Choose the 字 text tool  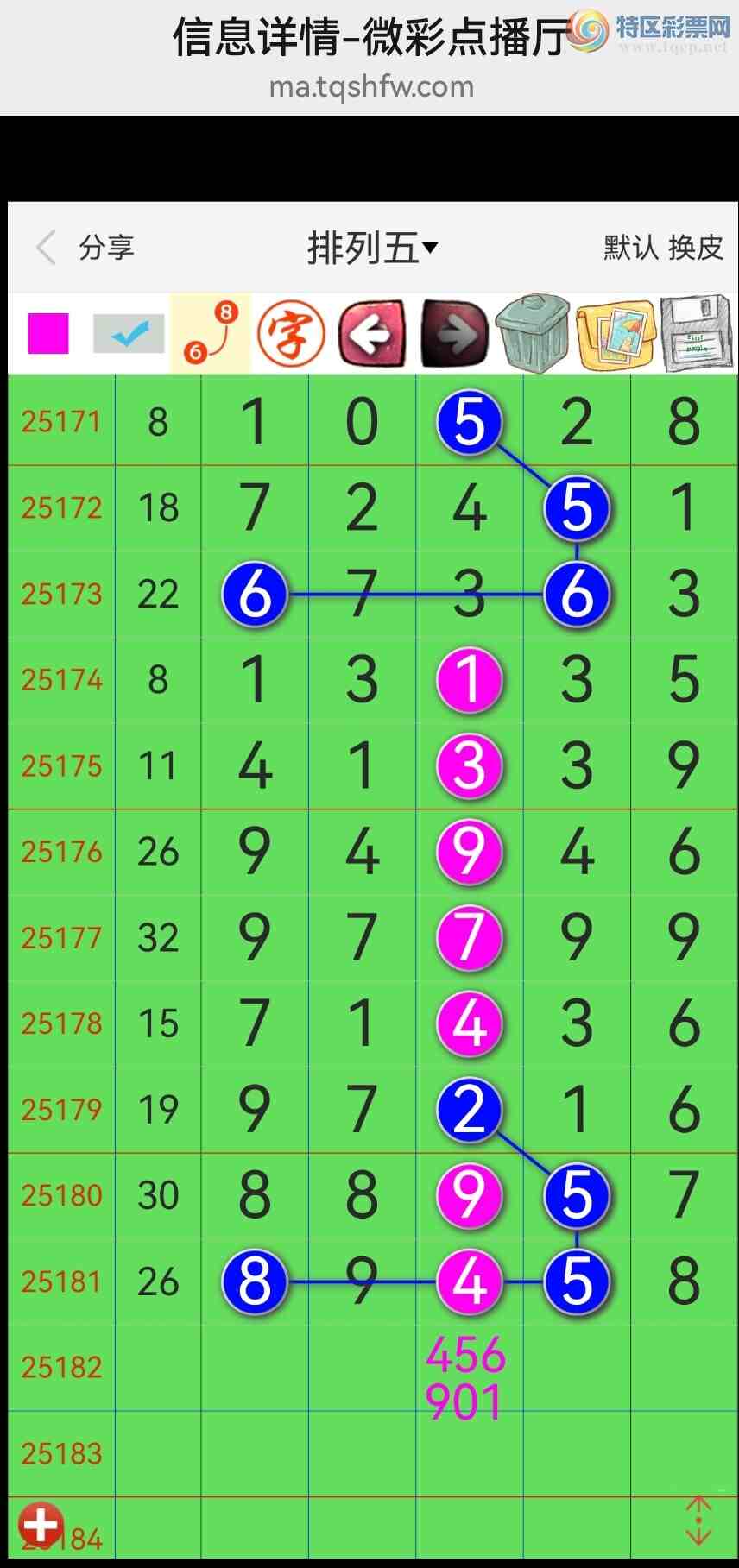point(291,333)
